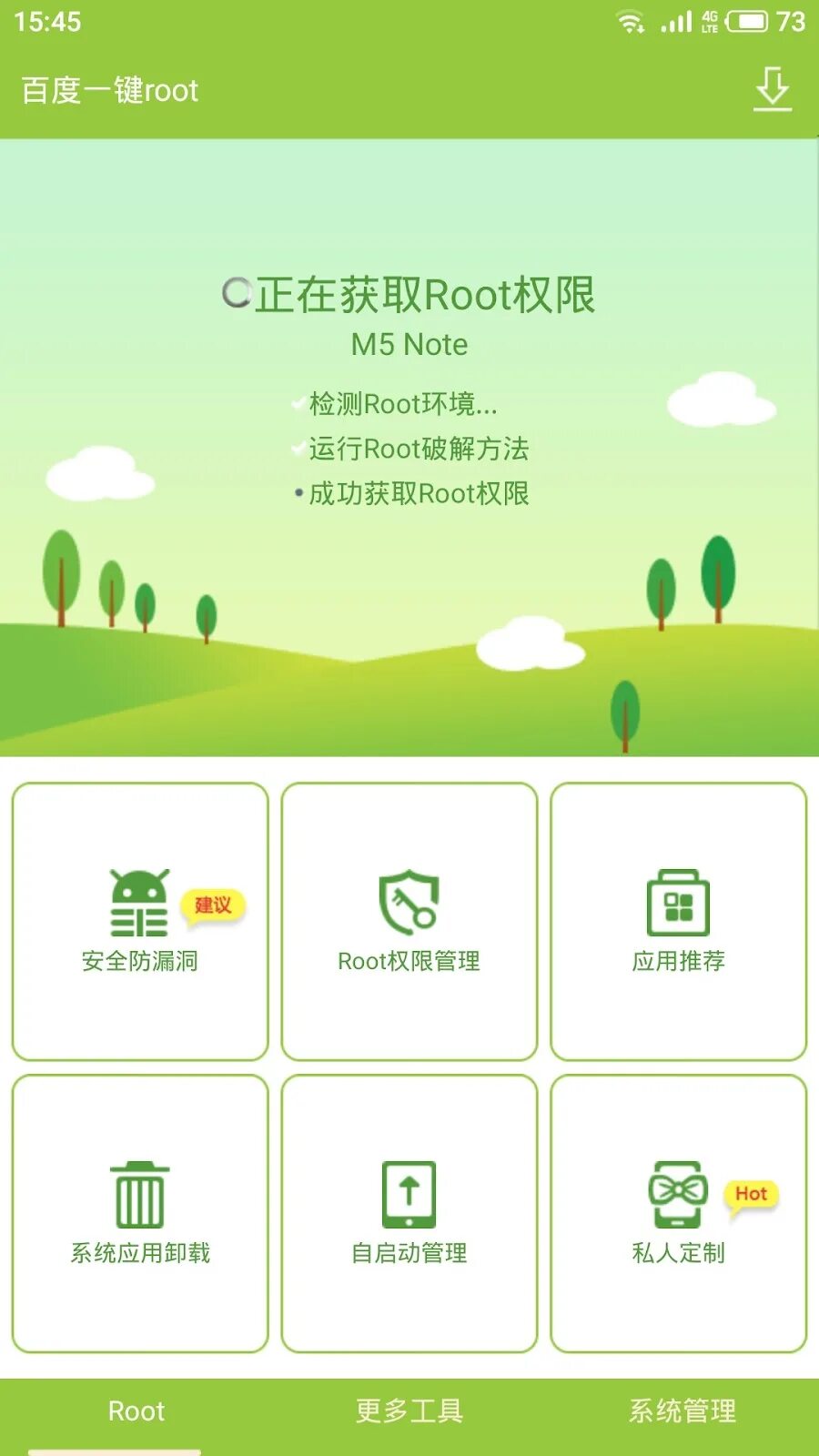Viewport: 819px width, 1456px height.
Task: Switch to the 系统管理 tab
Action: (682, 1410)
